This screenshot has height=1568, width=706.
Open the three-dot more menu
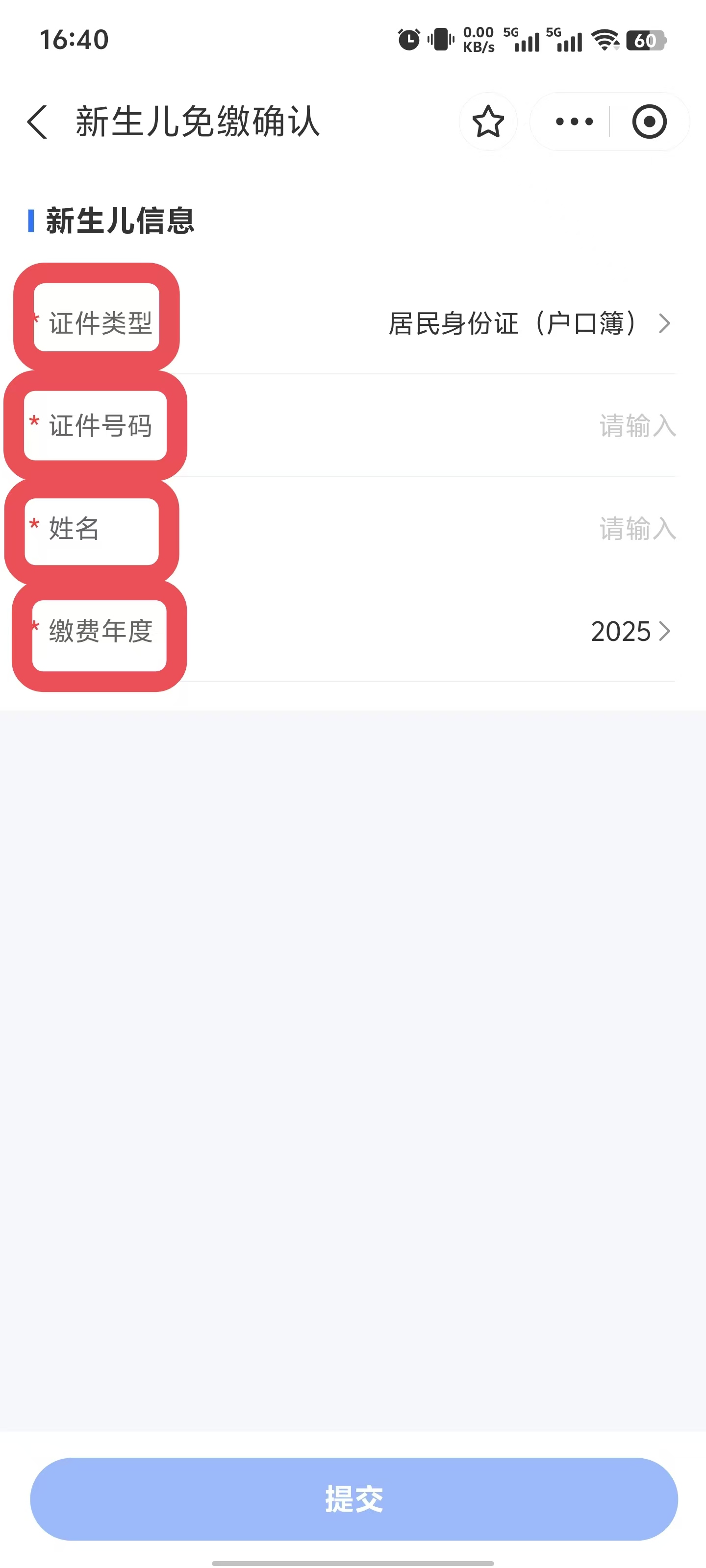[574, 122]
